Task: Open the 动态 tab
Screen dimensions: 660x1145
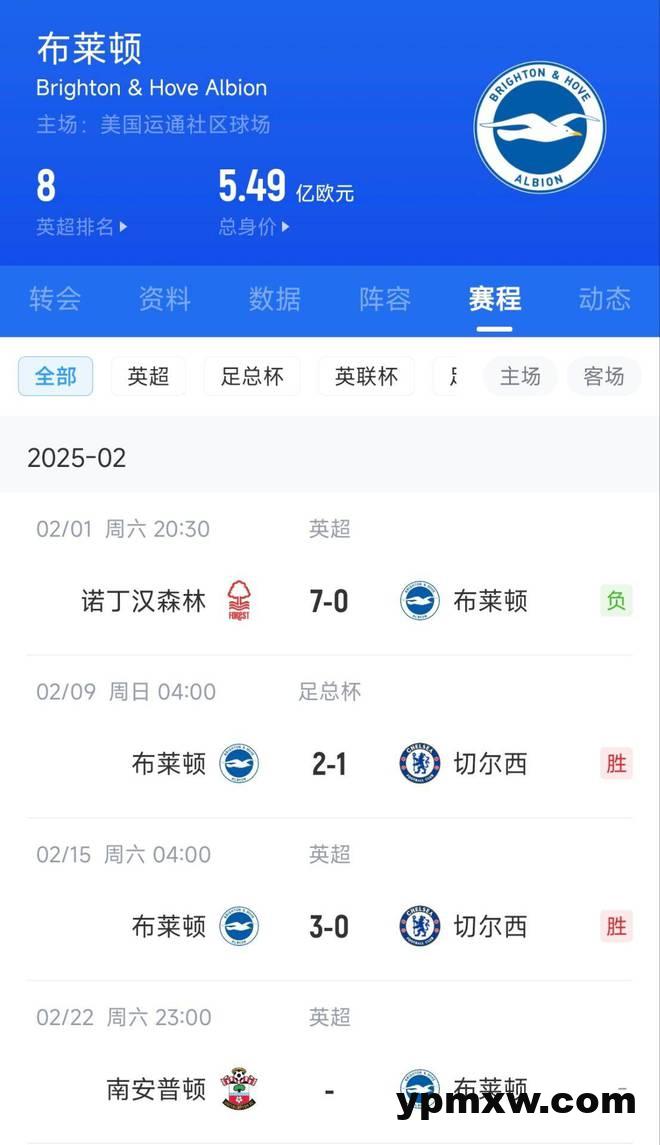Action: click(604, 298)
